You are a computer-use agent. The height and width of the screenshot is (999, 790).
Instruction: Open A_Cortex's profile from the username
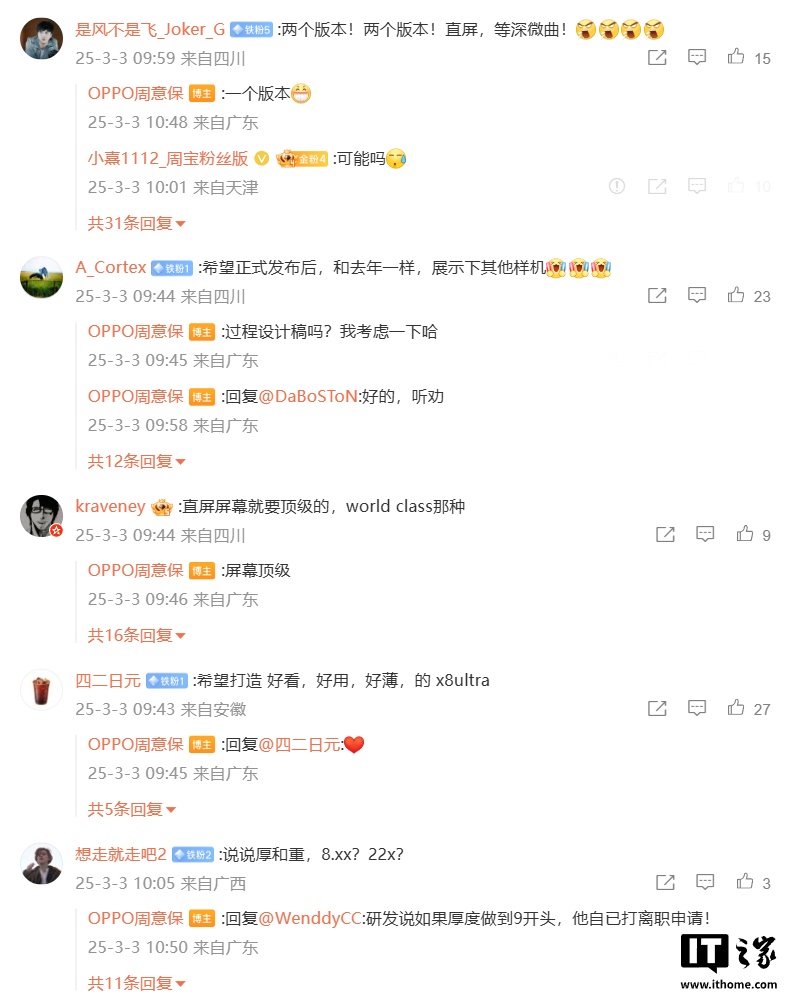(111, 267)
